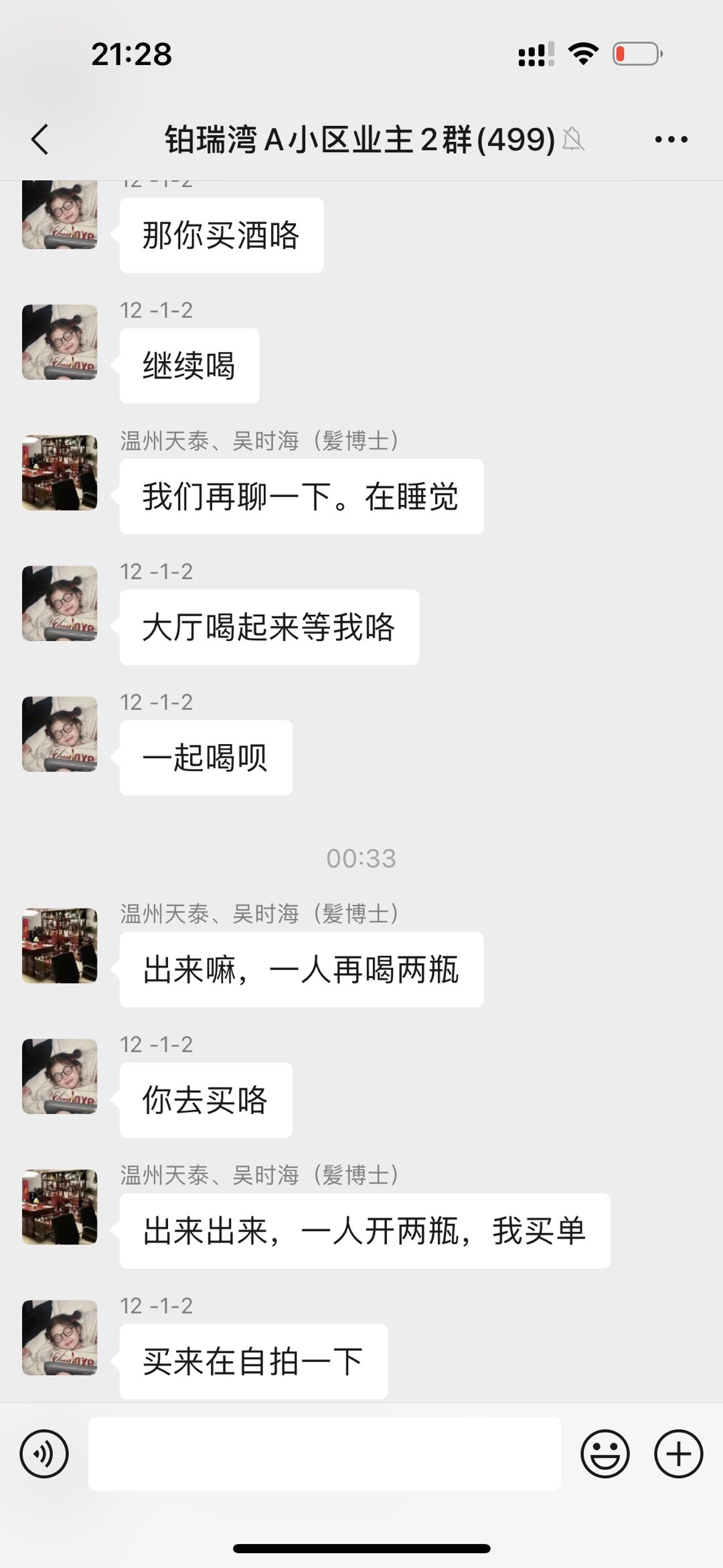
Task: Open avatar of sender of 继续喝
Action: click(60, 342)
